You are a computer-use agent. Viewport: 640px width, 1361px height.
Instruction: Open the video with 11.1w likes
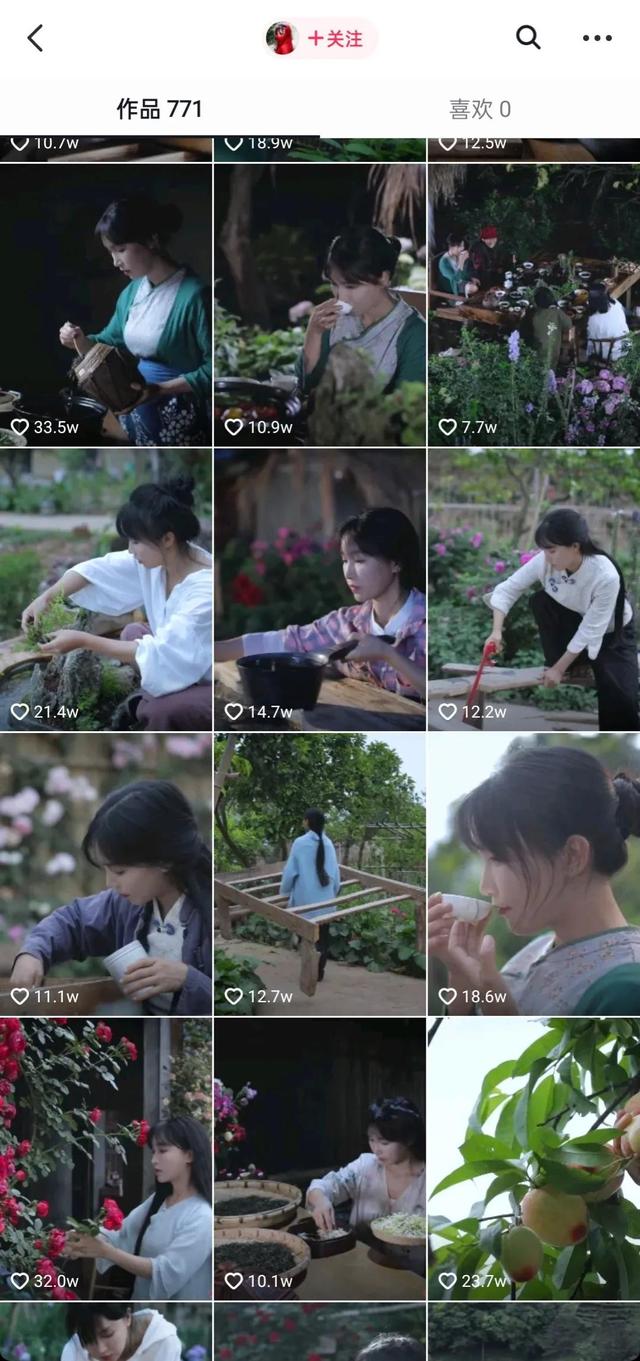click(x=106, y=874)
